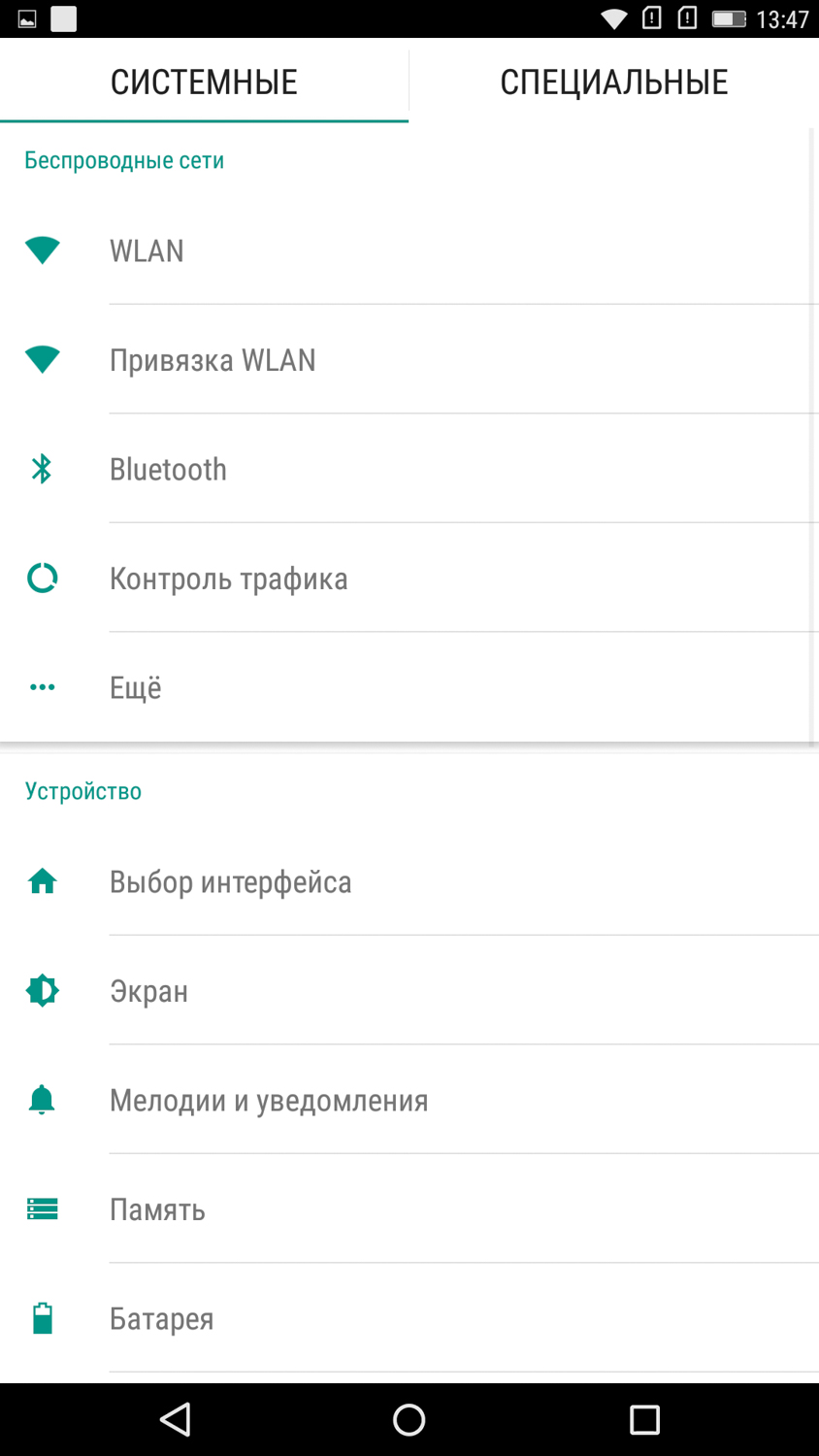The width and height of the screenshot is (819, 1456).
Task: Select the СИСТЕМНЫЕ tab
Action: tap(204, 82)
